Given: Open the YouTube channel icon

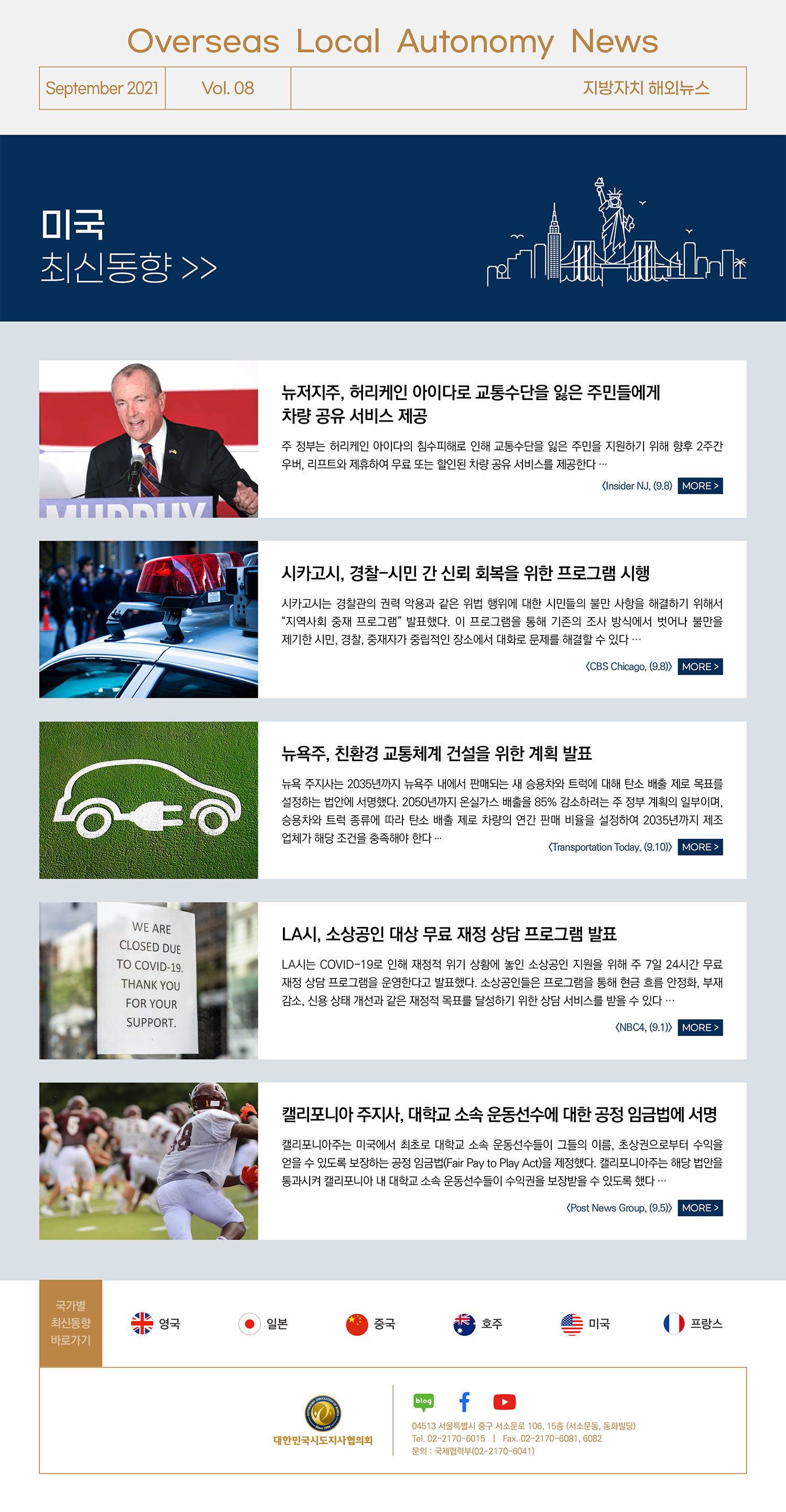Looking at the screenshot, I should [x=505, y=1402].
